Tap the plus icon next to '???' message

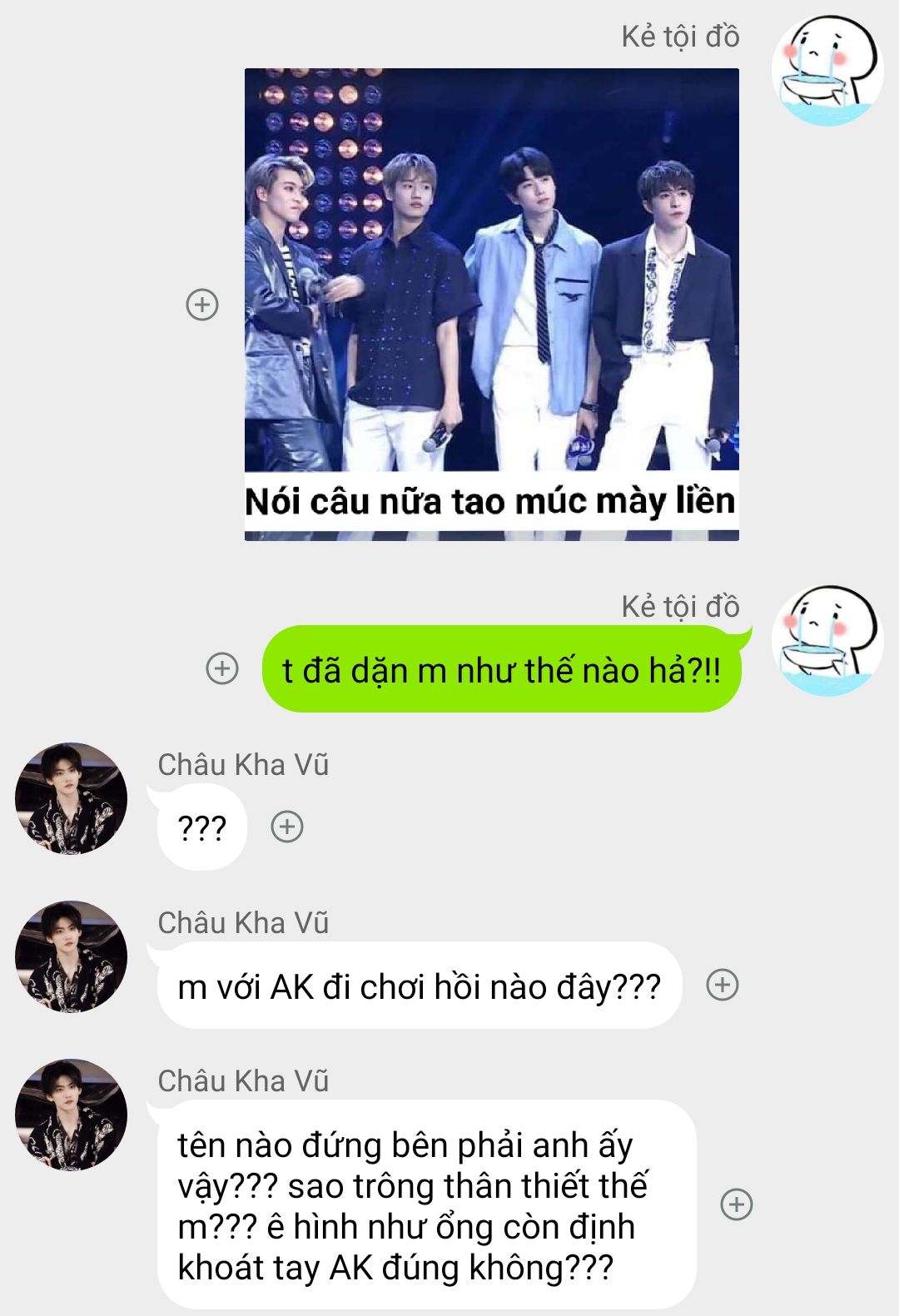287,827
